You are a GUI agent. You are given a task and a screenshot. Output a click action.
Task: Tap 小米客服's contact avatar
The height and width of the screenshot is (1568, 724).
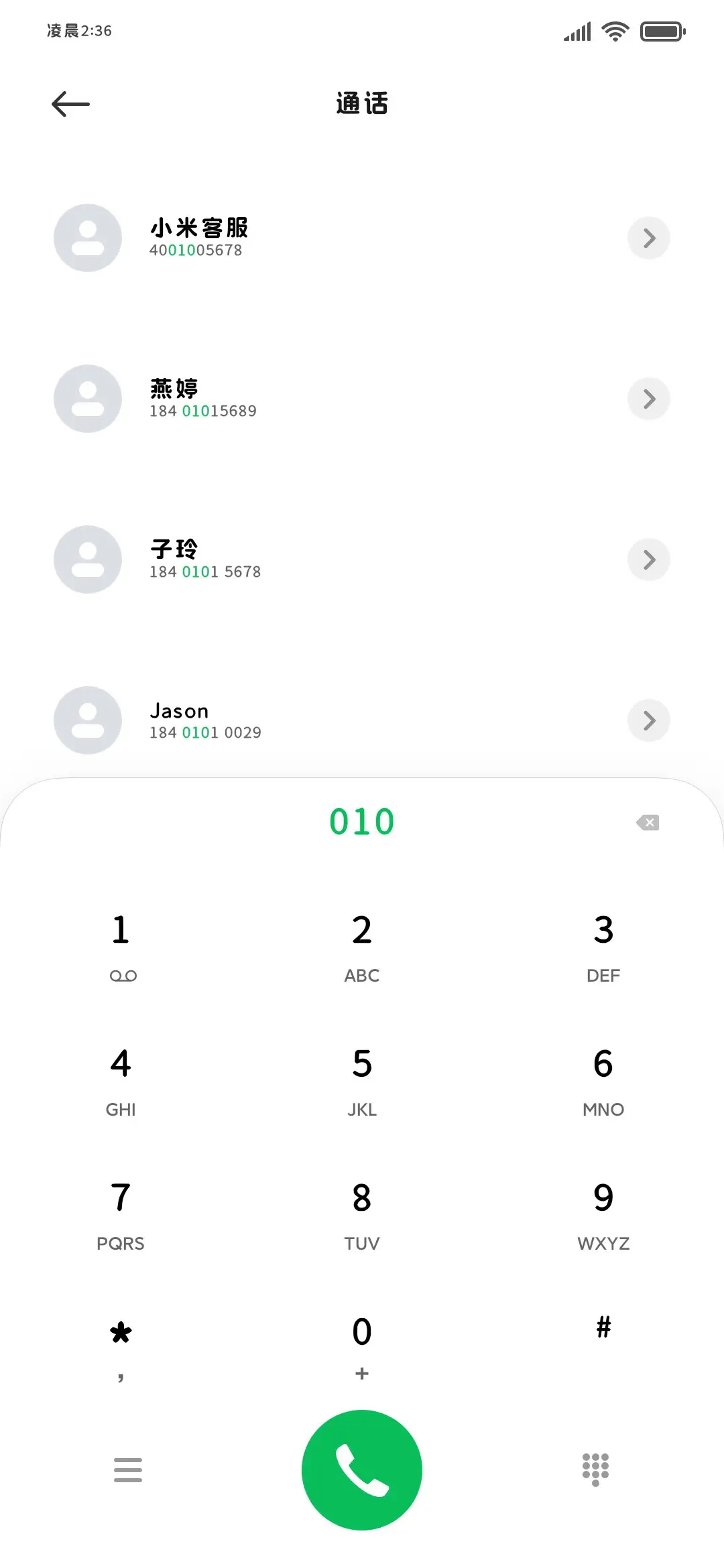[87, 238]
